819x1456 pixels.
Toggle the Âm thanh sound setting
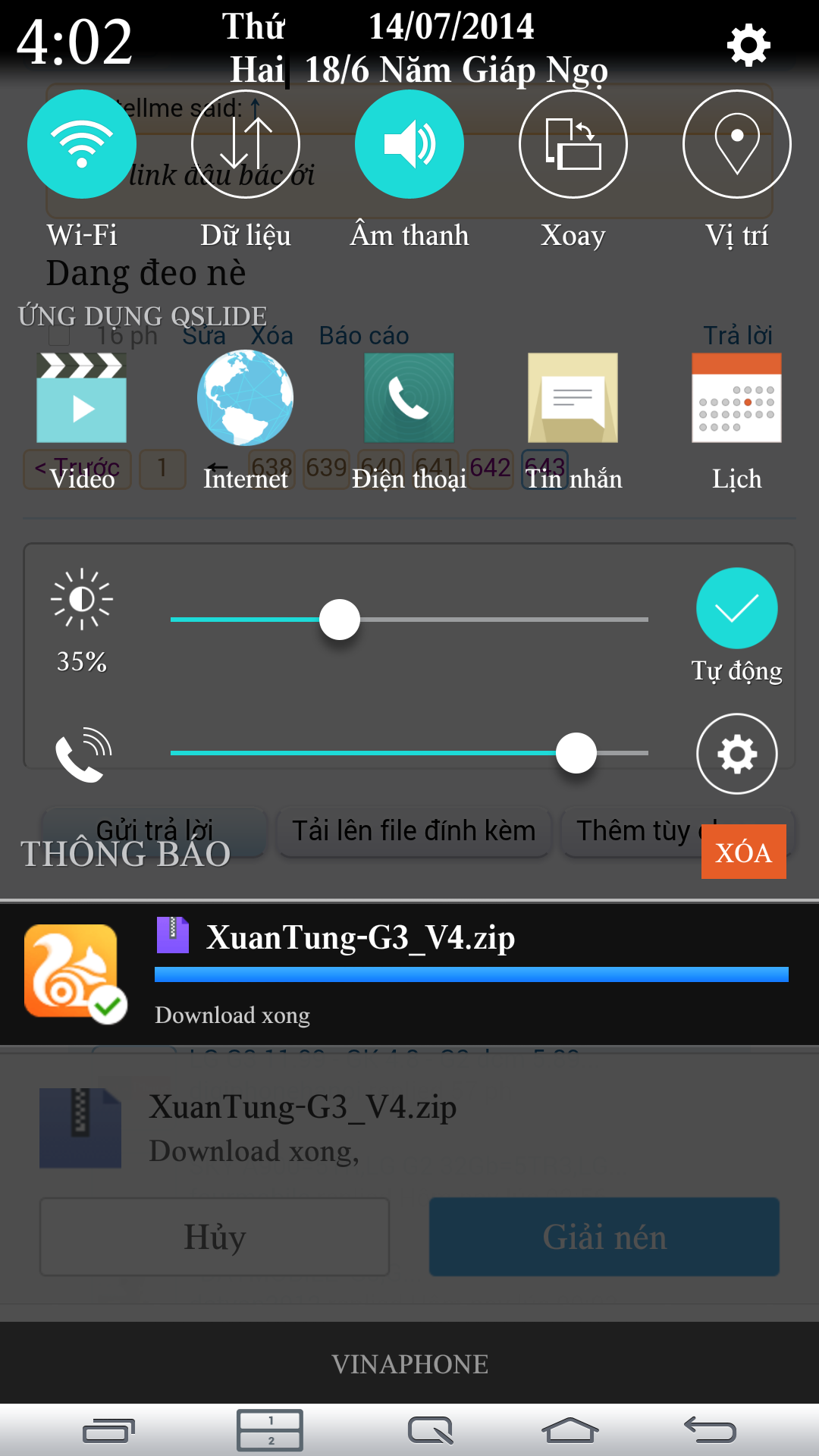pyautogui.click(x=409, y=144)
